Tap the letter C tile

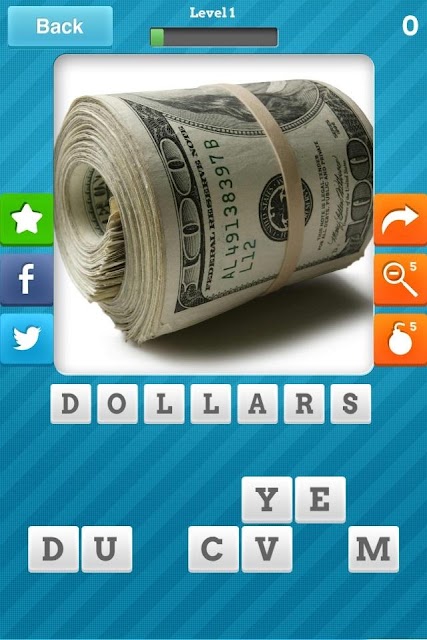[213, 549]
